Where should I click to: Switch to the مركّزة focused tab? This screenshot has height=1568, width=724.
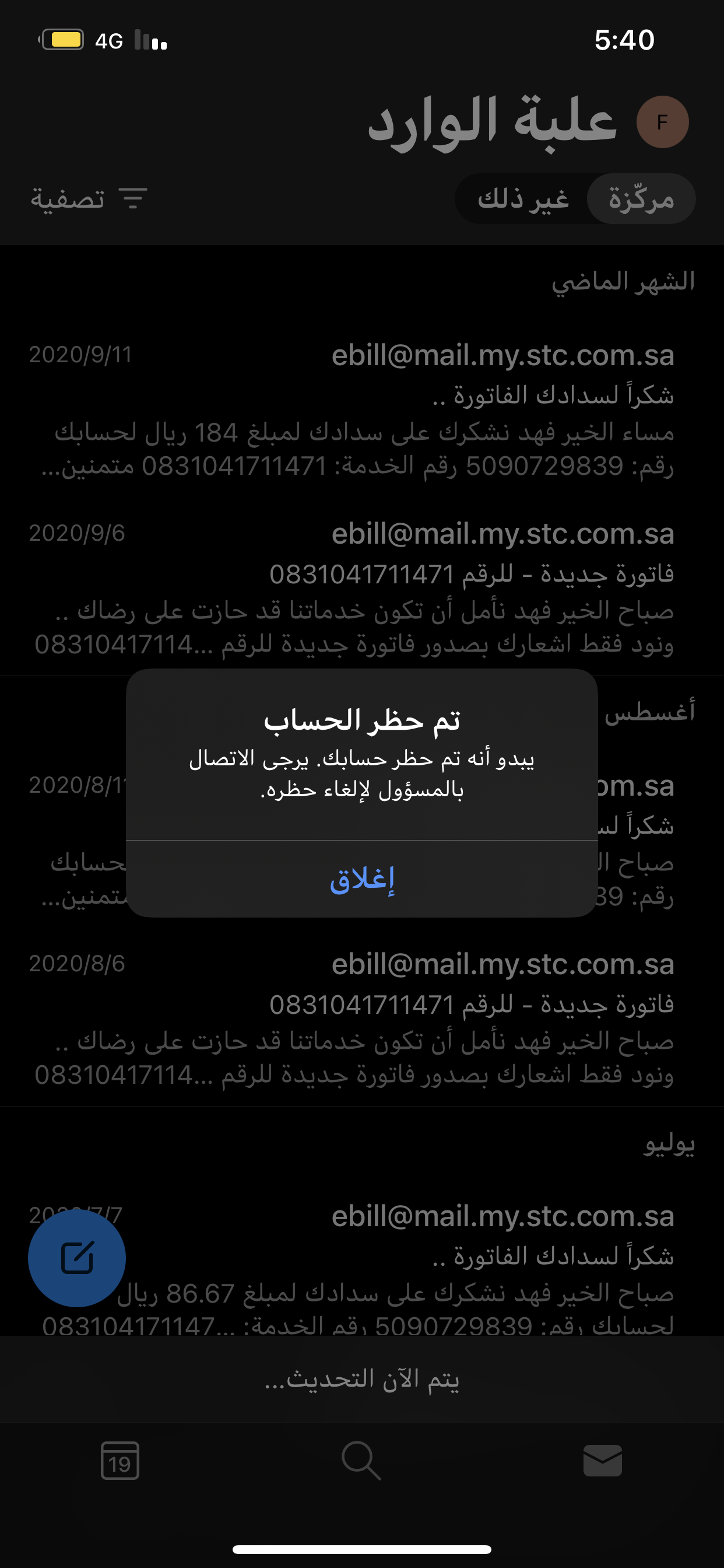[641, 199]
